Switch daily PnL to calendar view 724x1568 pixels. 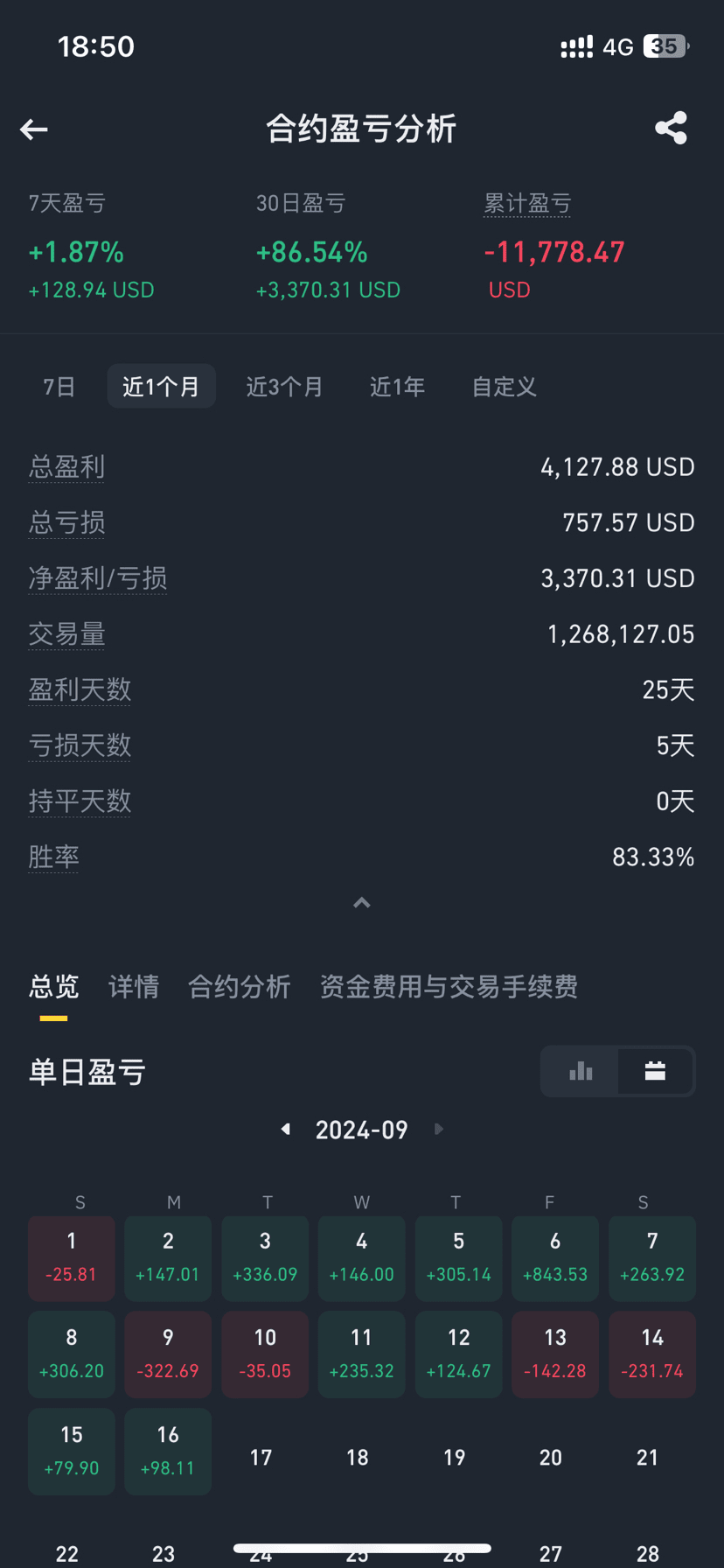[x=656, y=1071]
